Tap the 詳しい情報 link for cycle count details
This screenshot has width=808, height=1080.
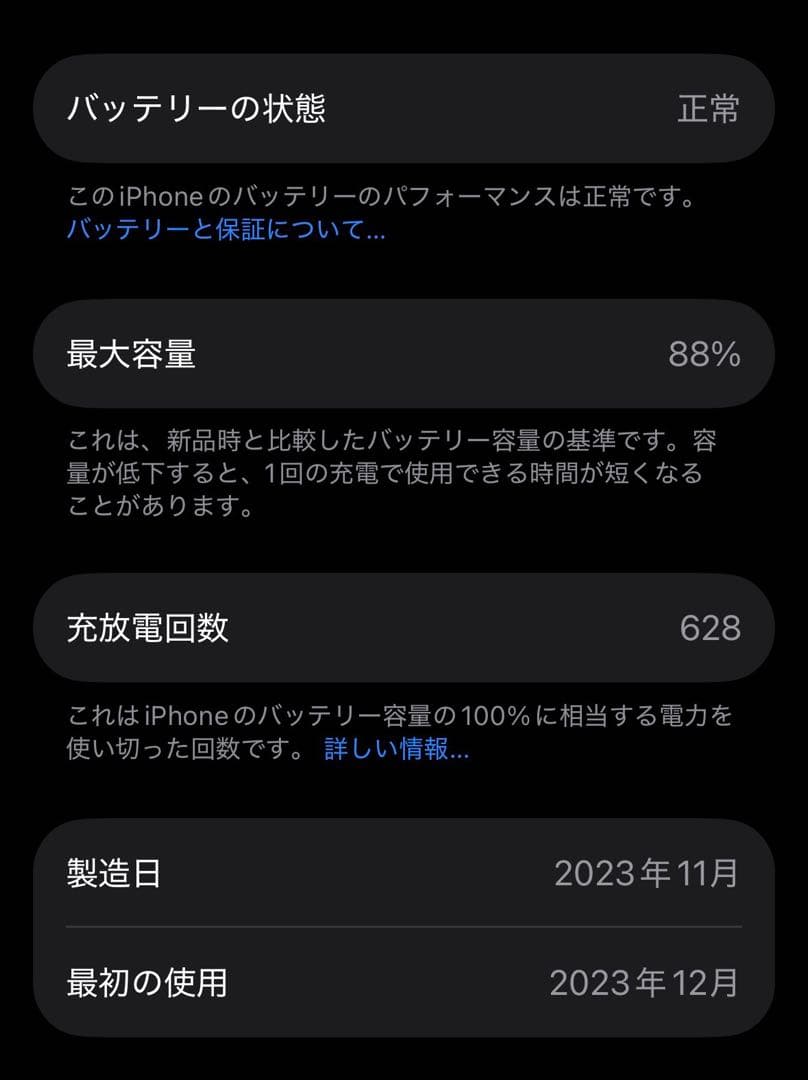(396, 752)
